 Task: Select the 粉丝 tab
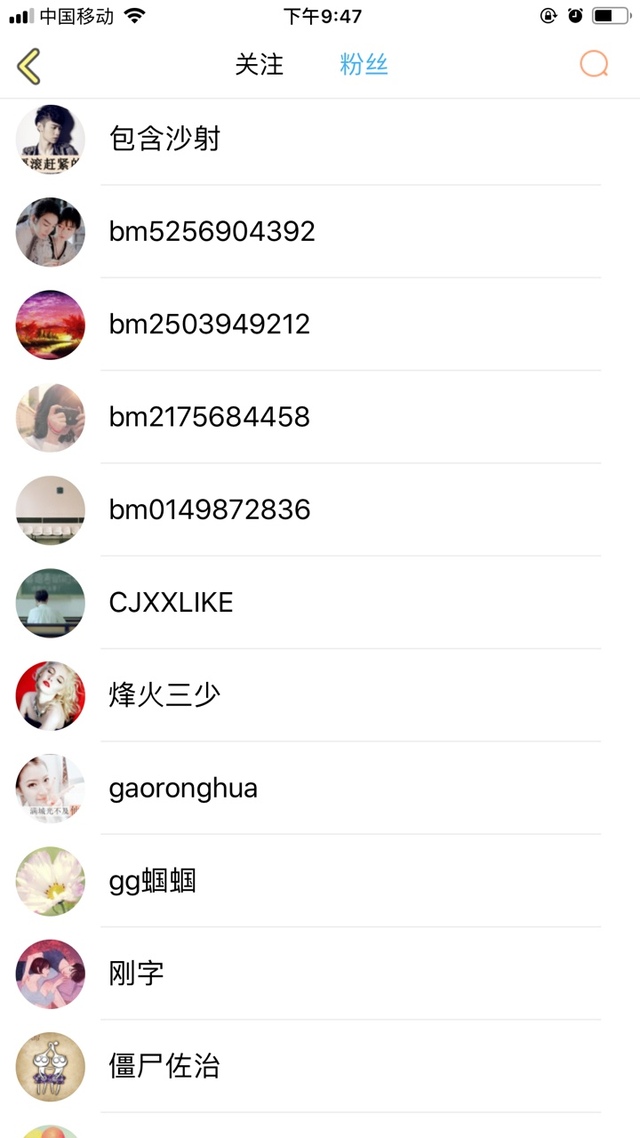click(363, 65)
